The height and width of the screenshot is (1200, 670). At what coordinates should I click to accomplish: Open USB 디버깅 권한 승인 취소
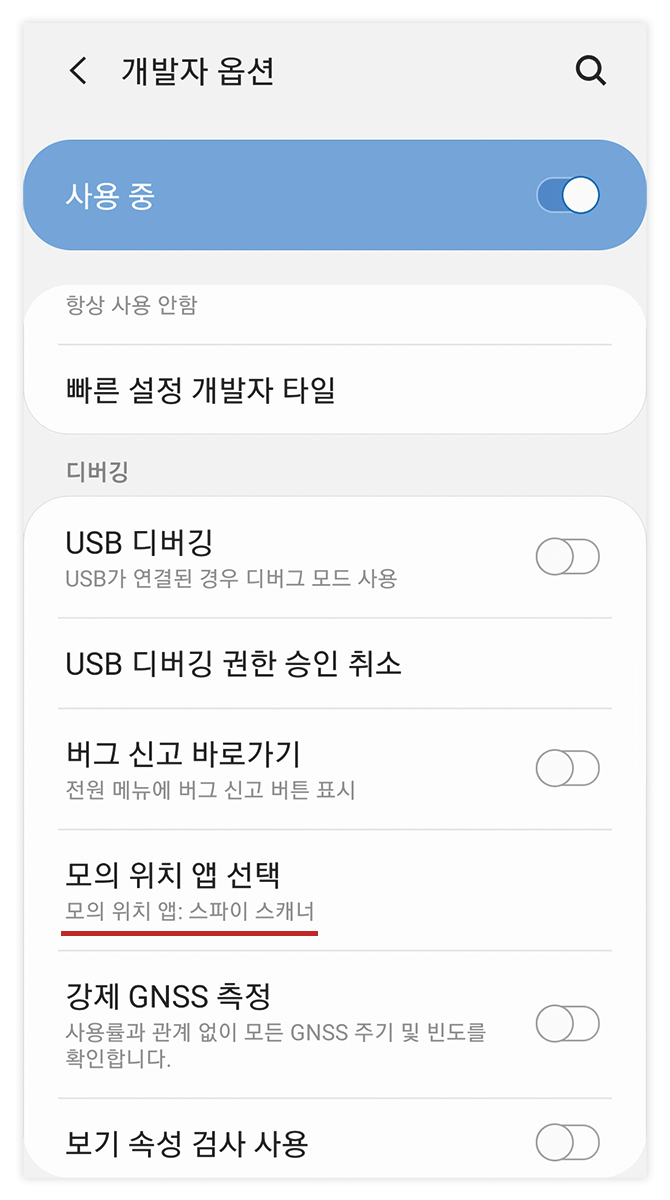[335, 663]
